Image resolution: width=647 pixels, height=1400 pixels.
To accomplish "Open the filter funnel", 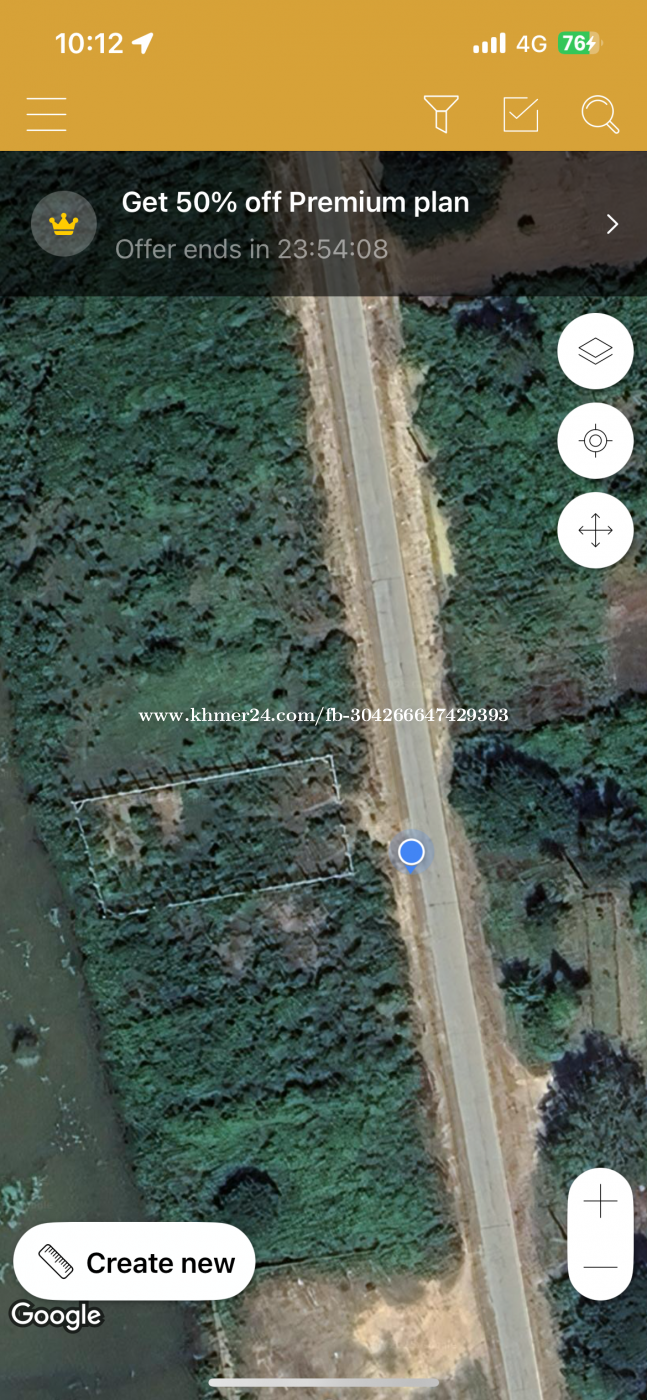I will pos(441,114).
